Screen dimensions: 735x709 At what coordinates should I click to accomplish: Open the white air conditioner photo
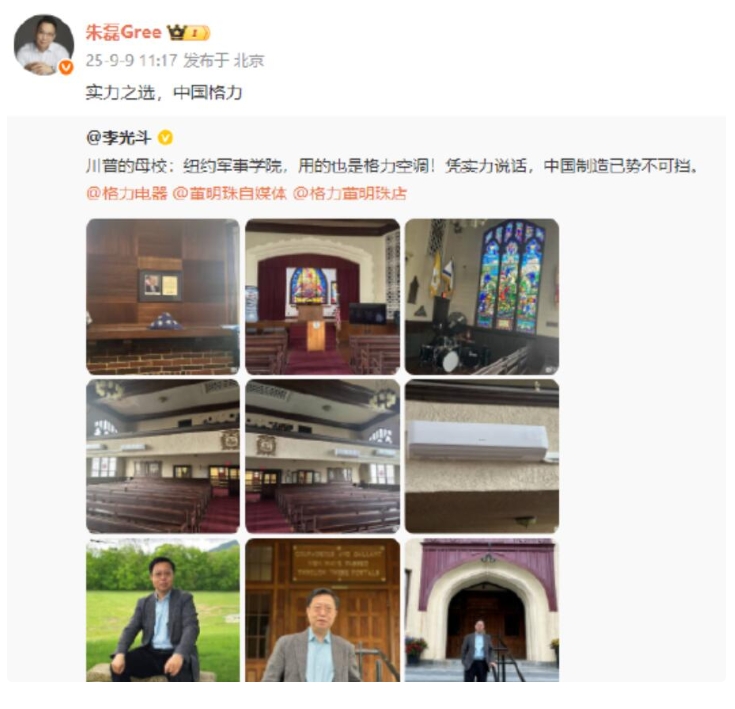482,456
